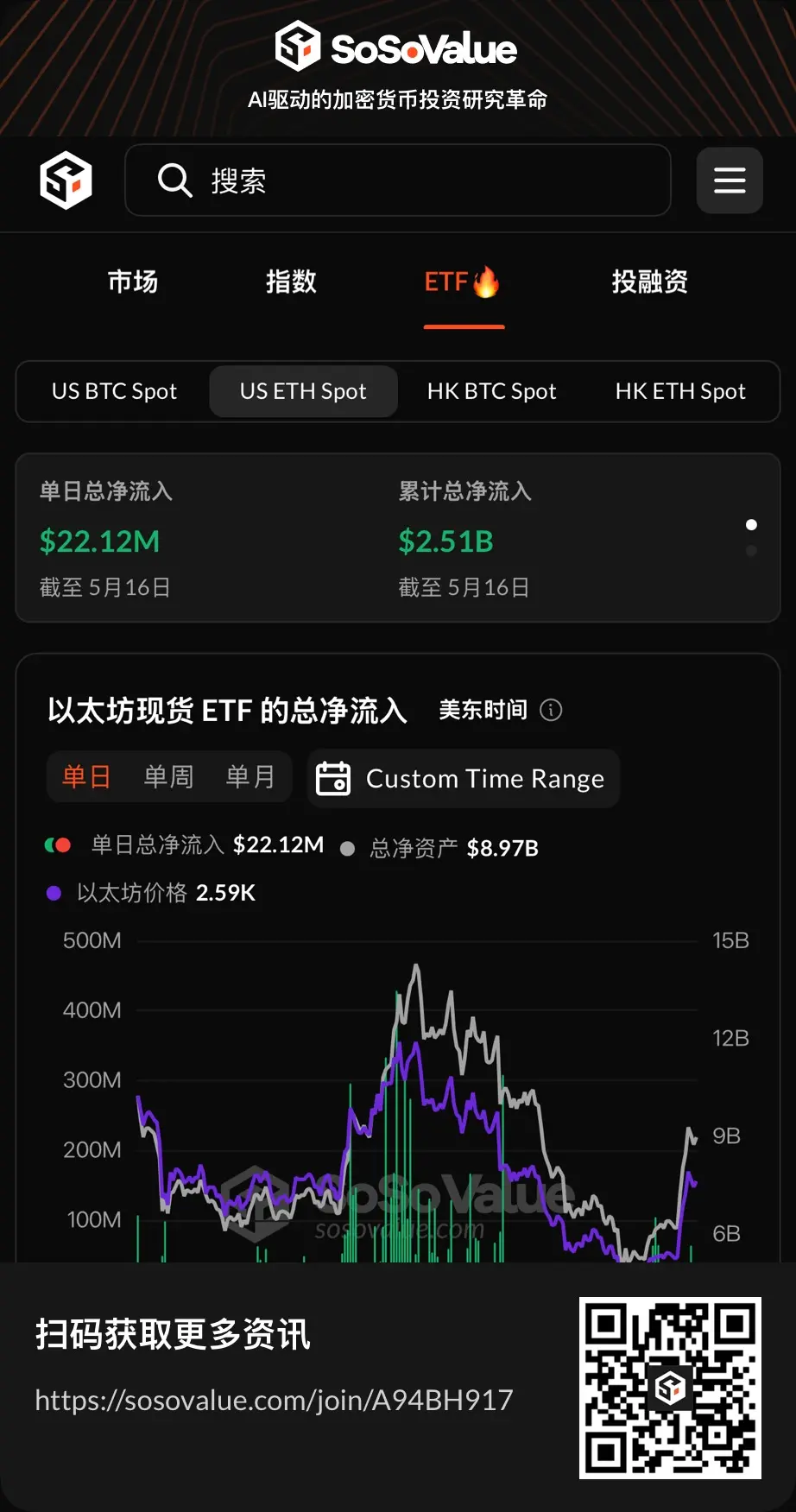Toggle the 单日总净流入 legend indicator
The width and height of the screenshot is (796, 1512).
click(x=58, y=845)
